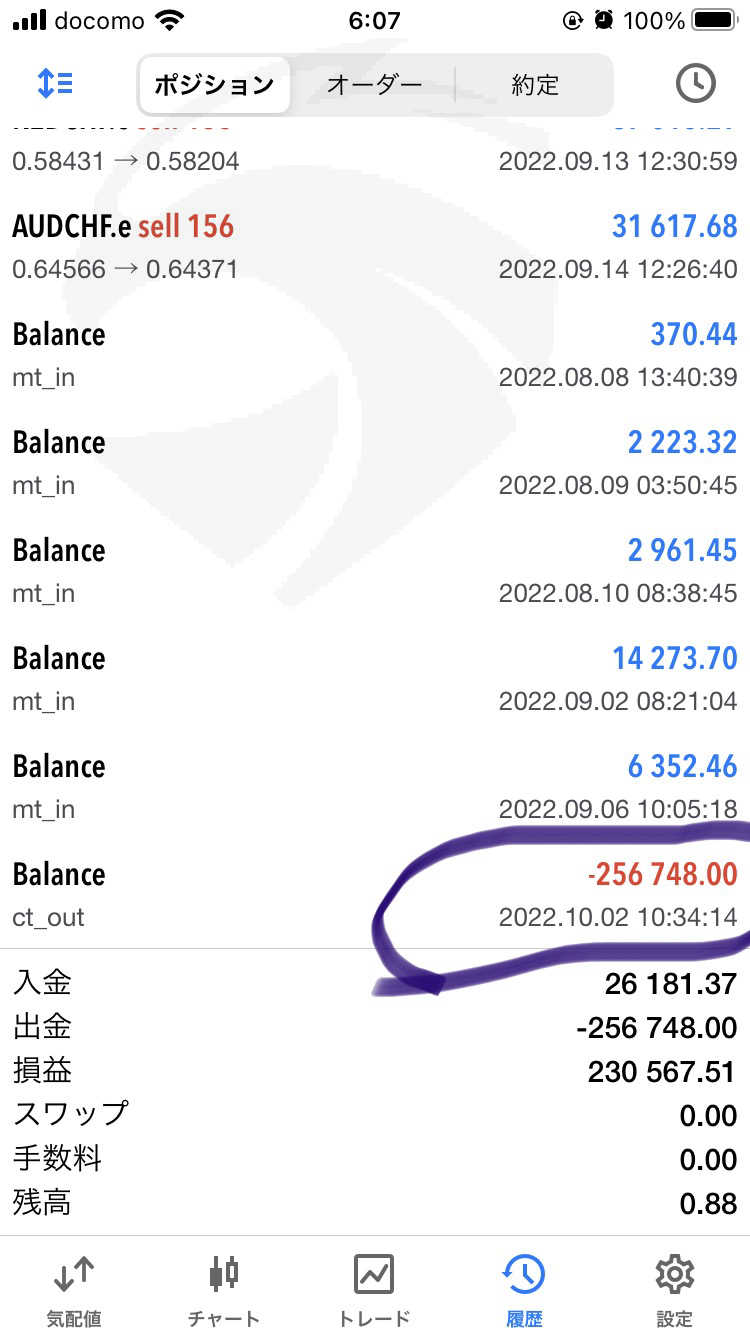
Task: Select the 履歴 tab
Action: pyautogui.click(x=524, y=1290)
